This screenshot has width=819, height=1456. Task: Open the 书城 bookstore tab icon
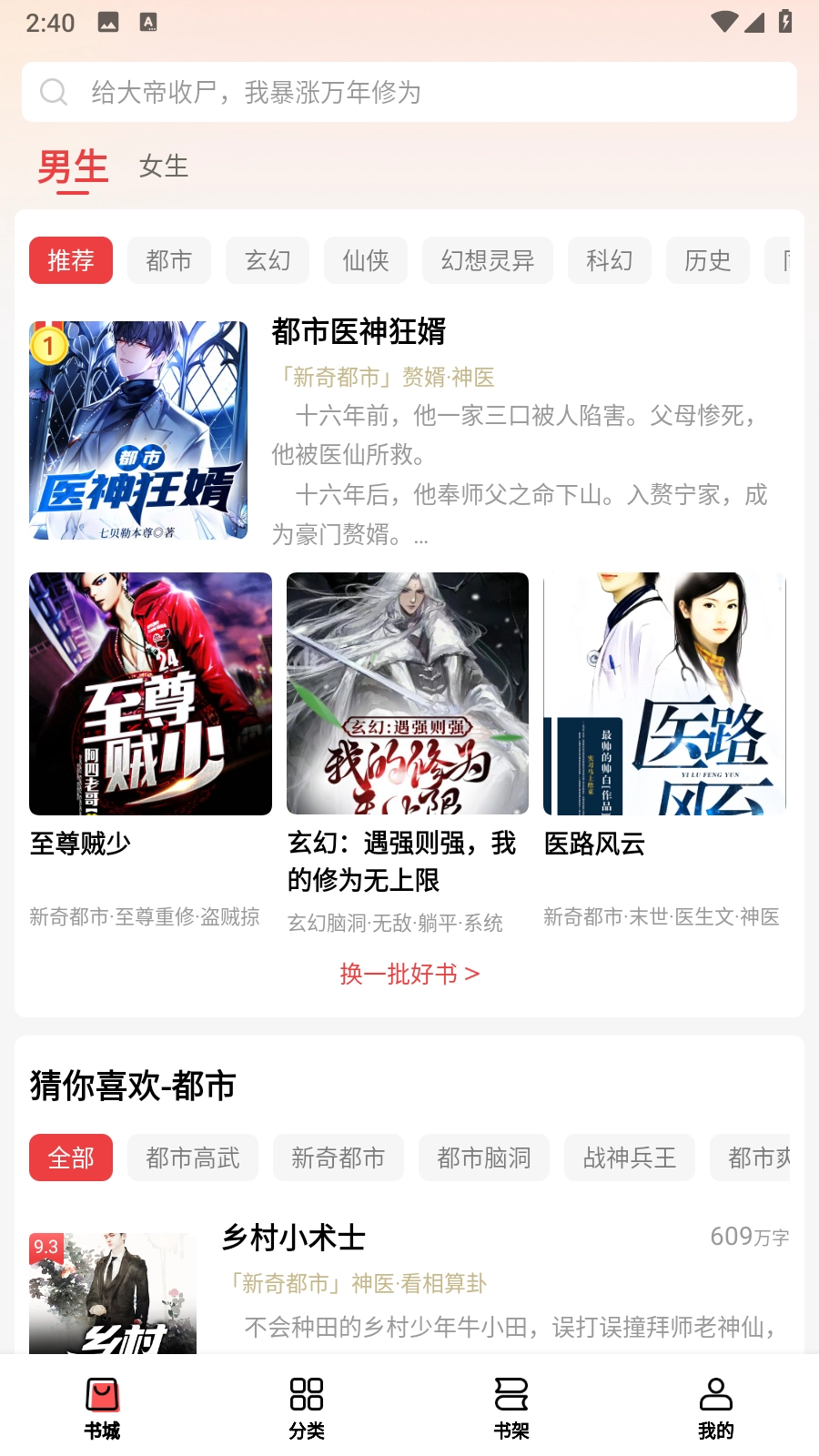pyautogui.click(x=103, y=1394)
